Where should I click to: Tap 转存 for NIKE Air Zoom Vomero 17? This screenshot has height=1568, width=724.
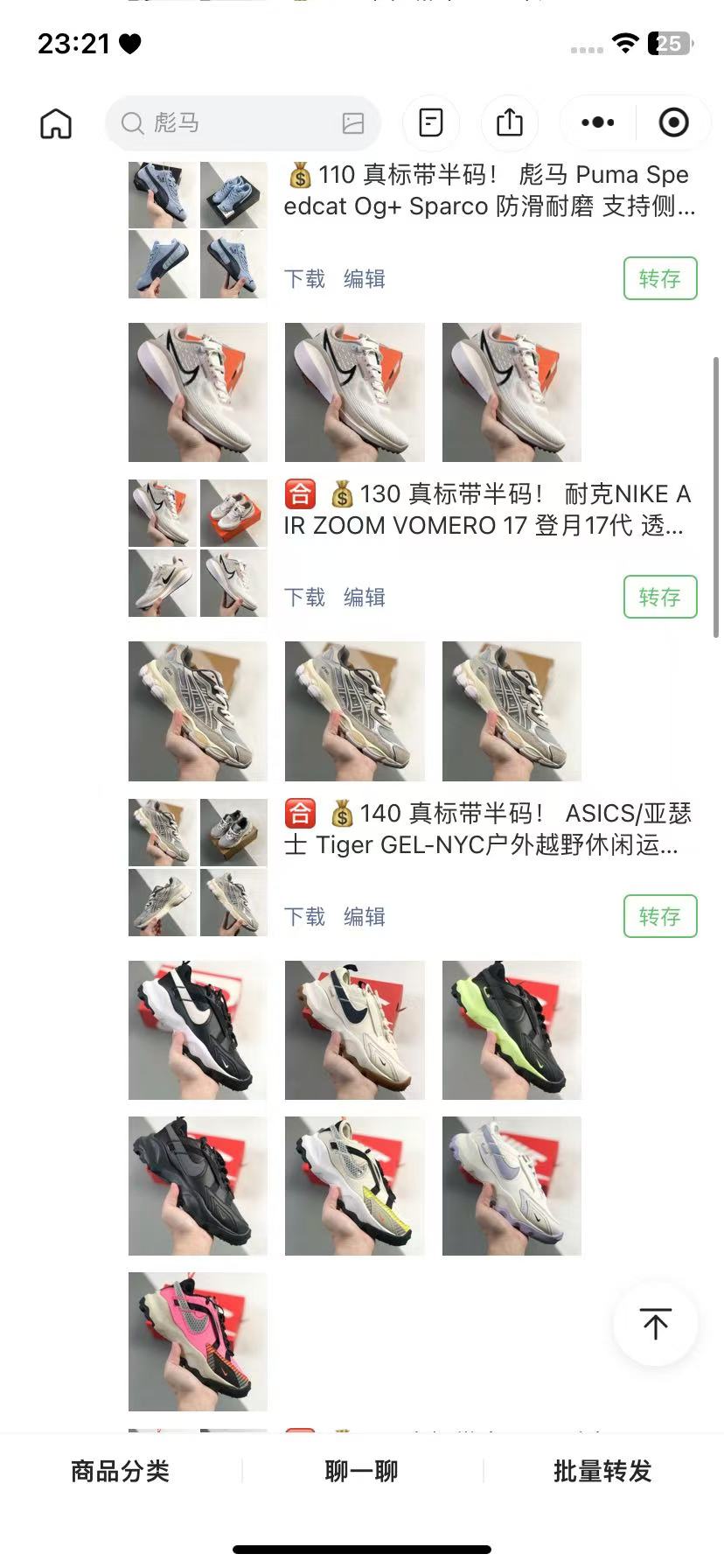tap(660, 597)
